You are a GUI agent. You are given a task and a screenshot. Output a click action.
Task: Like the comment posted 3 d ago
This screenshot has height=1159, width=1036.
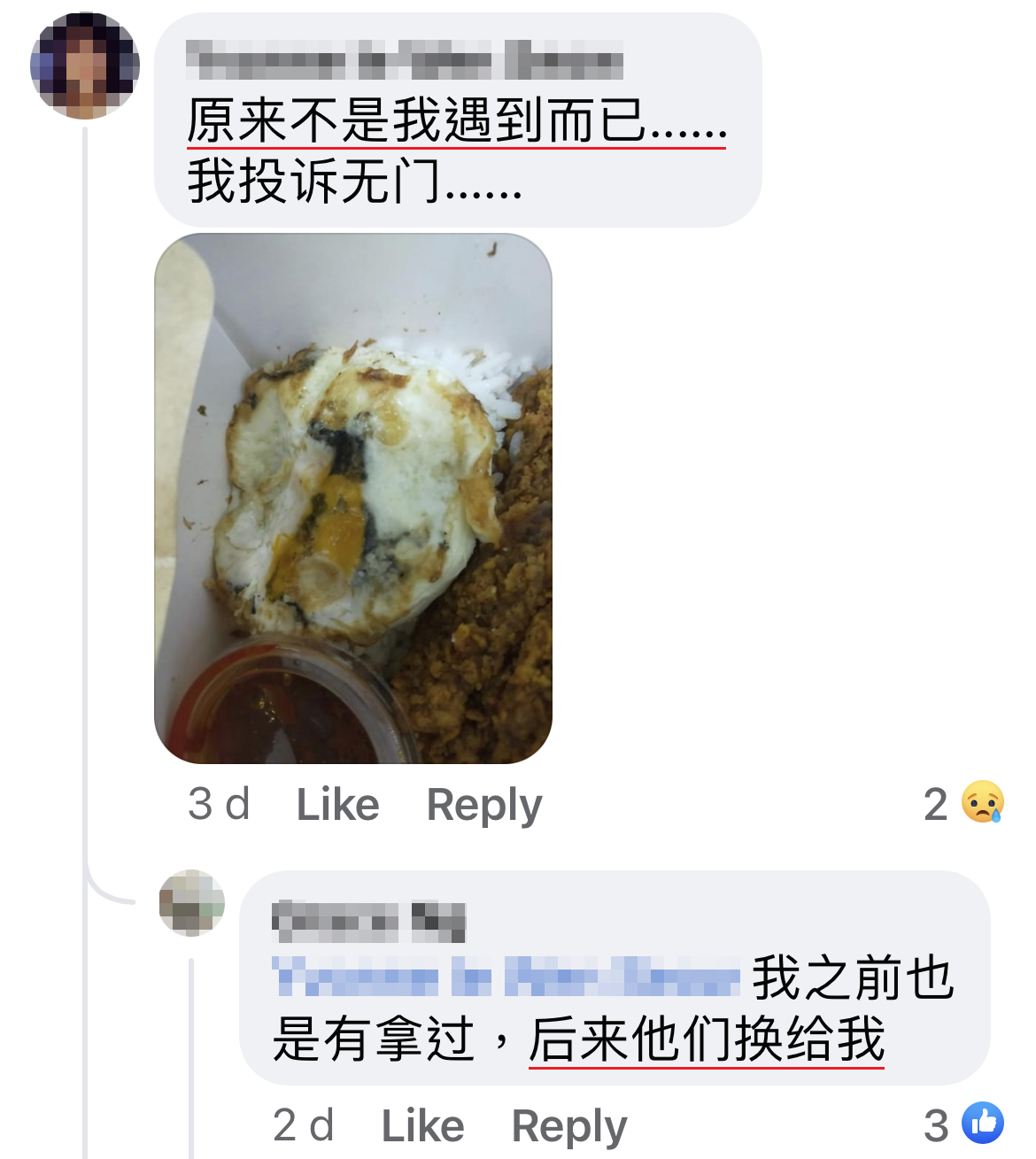pos(337,804)
